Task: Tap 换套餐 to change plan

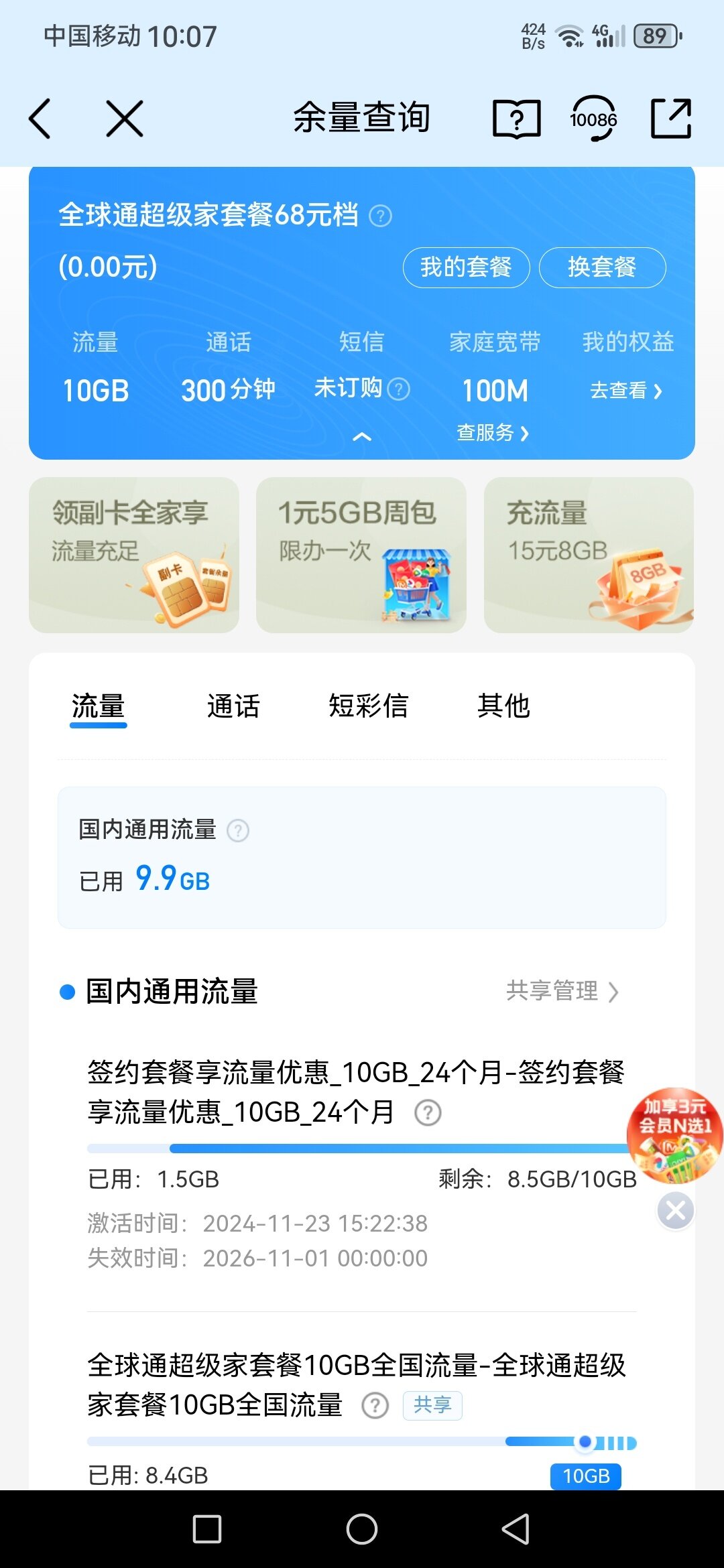Action: [602, 267]
